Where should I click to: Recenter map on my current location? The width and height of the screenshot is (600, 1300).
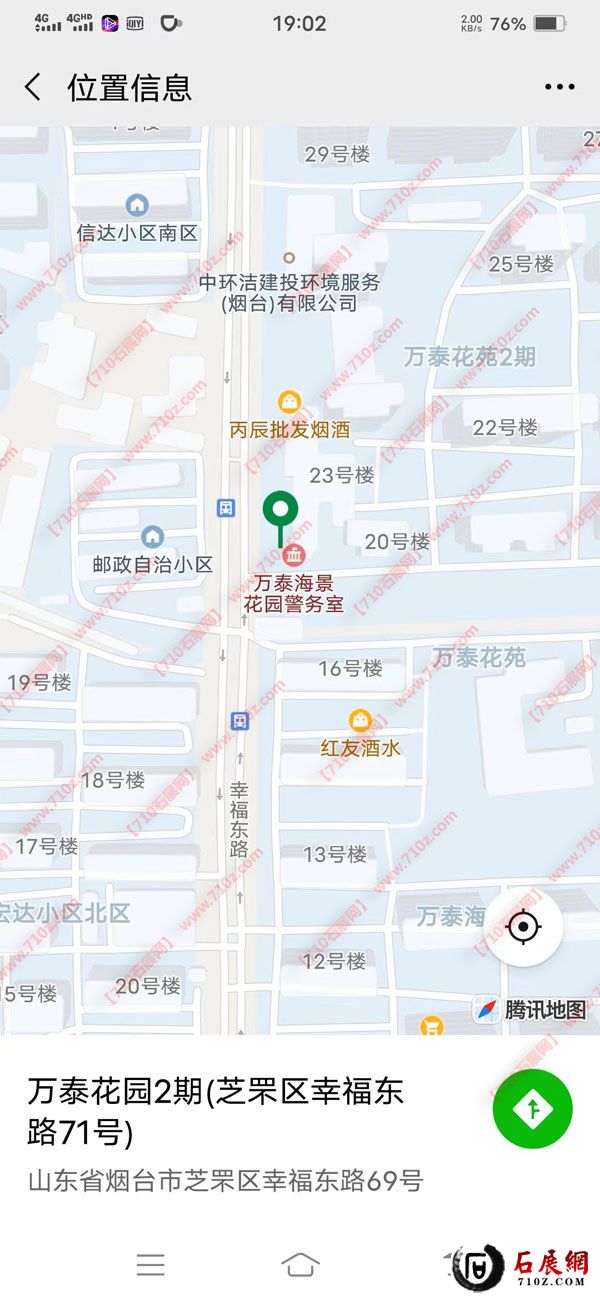click(522, 928)
